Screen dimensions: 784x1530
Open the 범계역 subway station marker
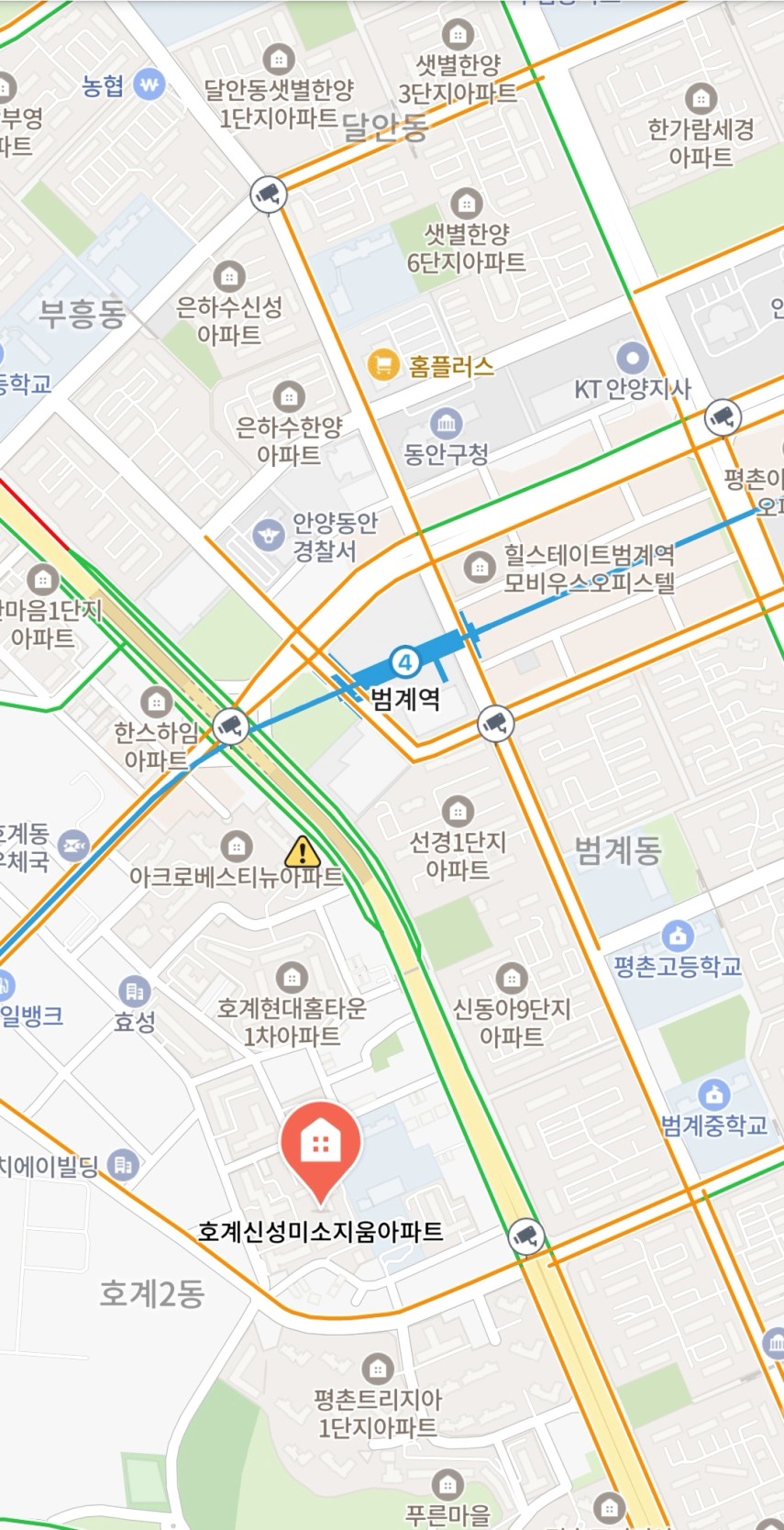click(404, 661)
